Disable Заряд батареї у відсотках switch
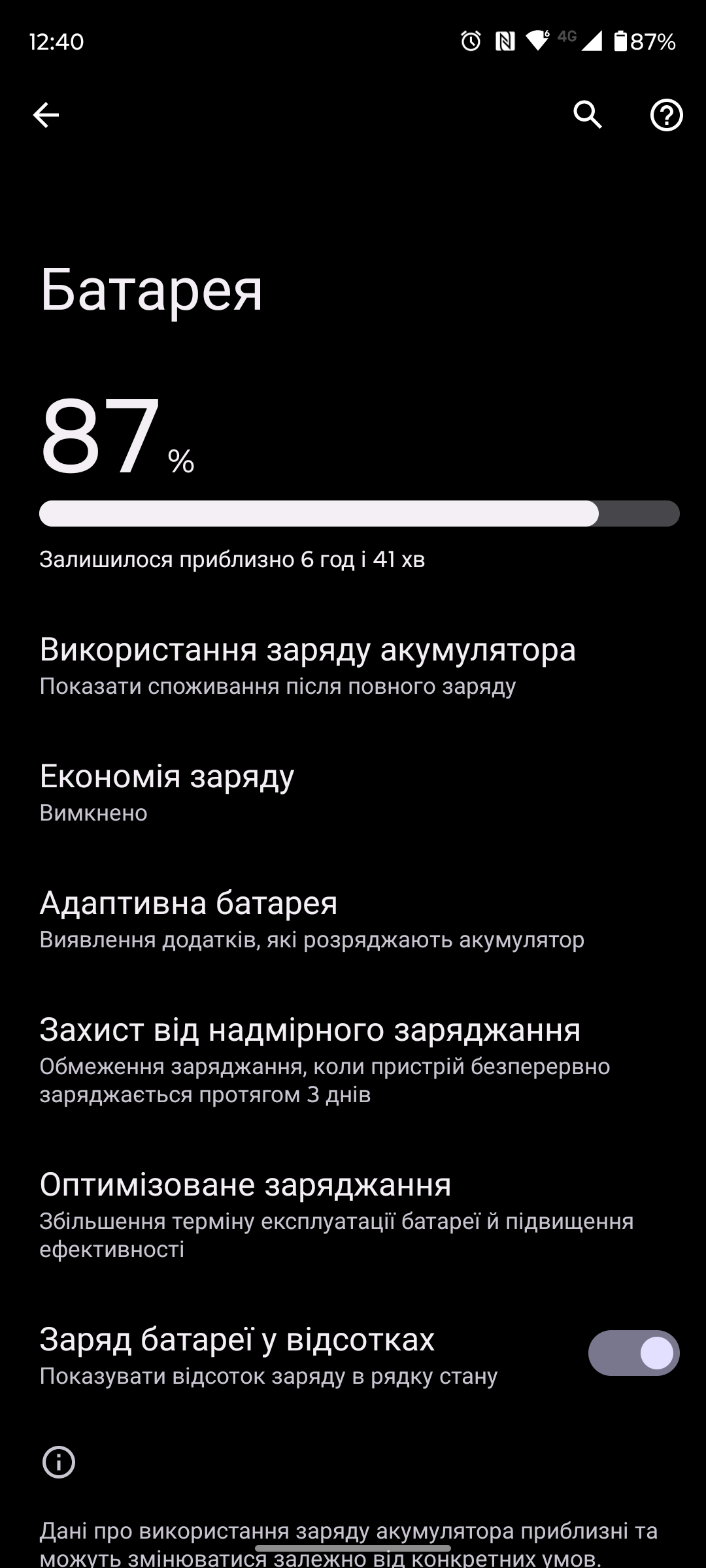The width and height of the screenshot is (706, 1568). tap(633, 1353)
